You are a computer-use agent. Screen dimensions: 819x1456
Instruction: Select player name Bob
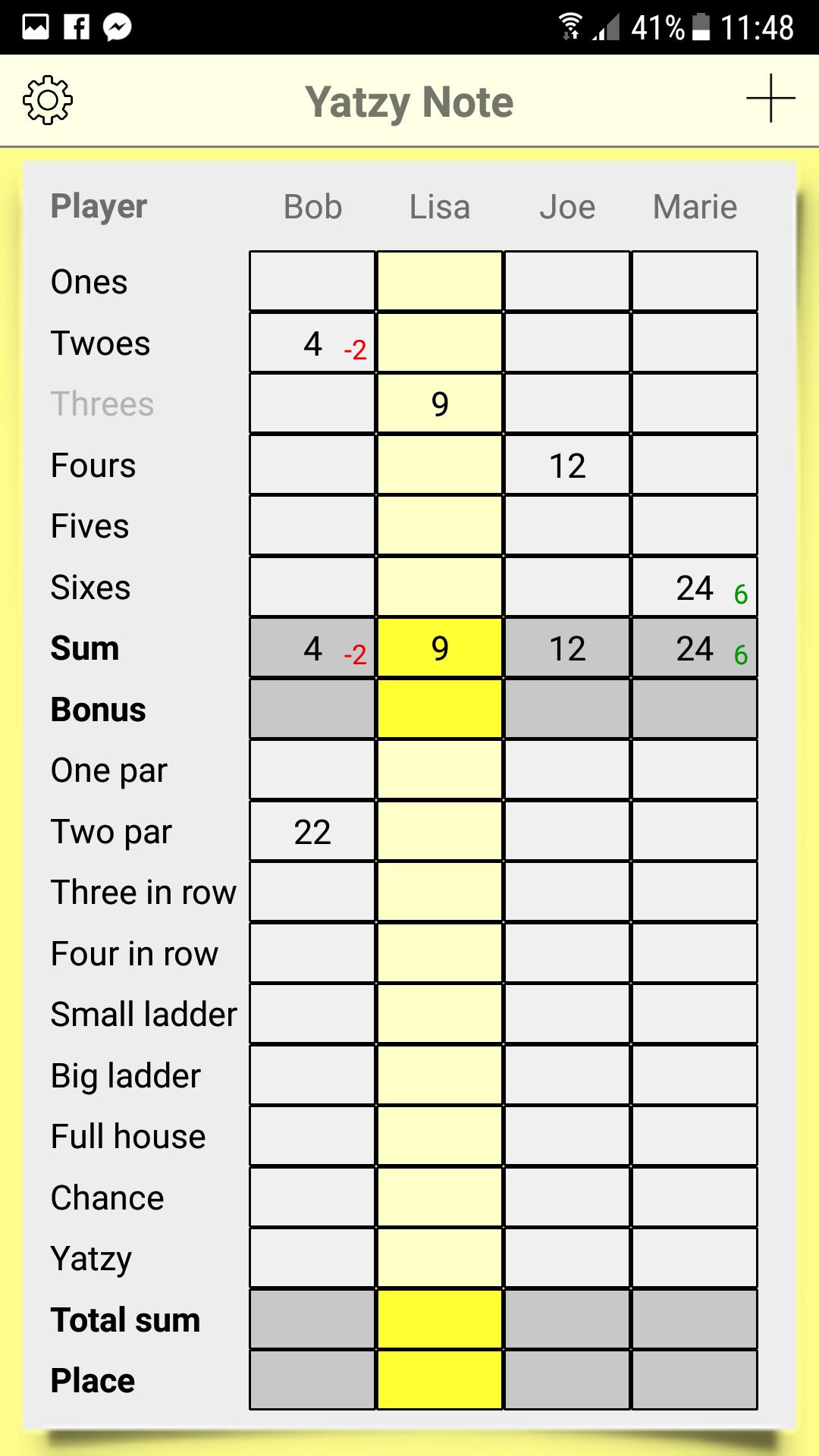click(312, 207)
